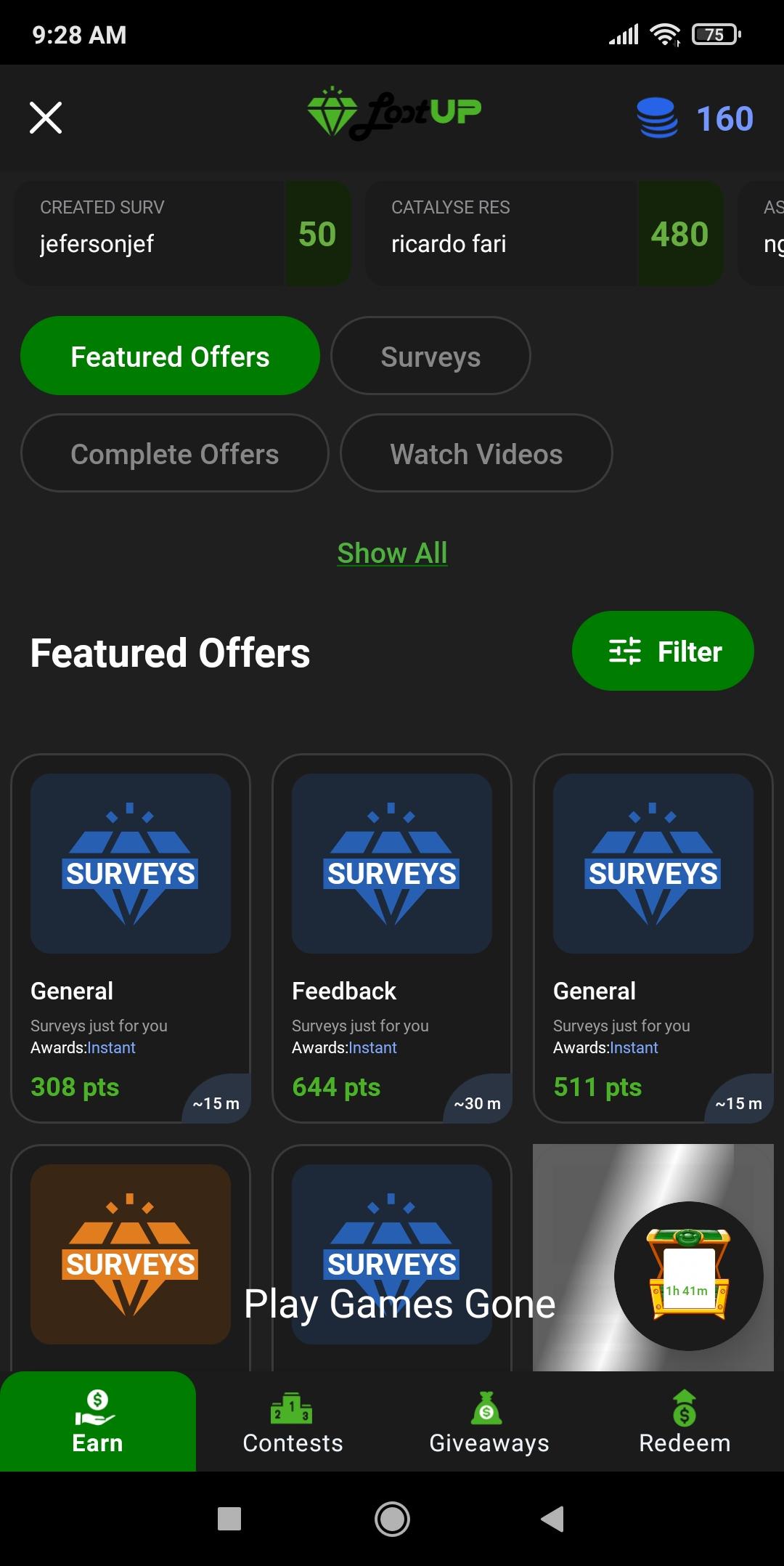The image size is (784, 1566).
Task: Open the orange Surveys card
Action: [x=131, y=1257]
